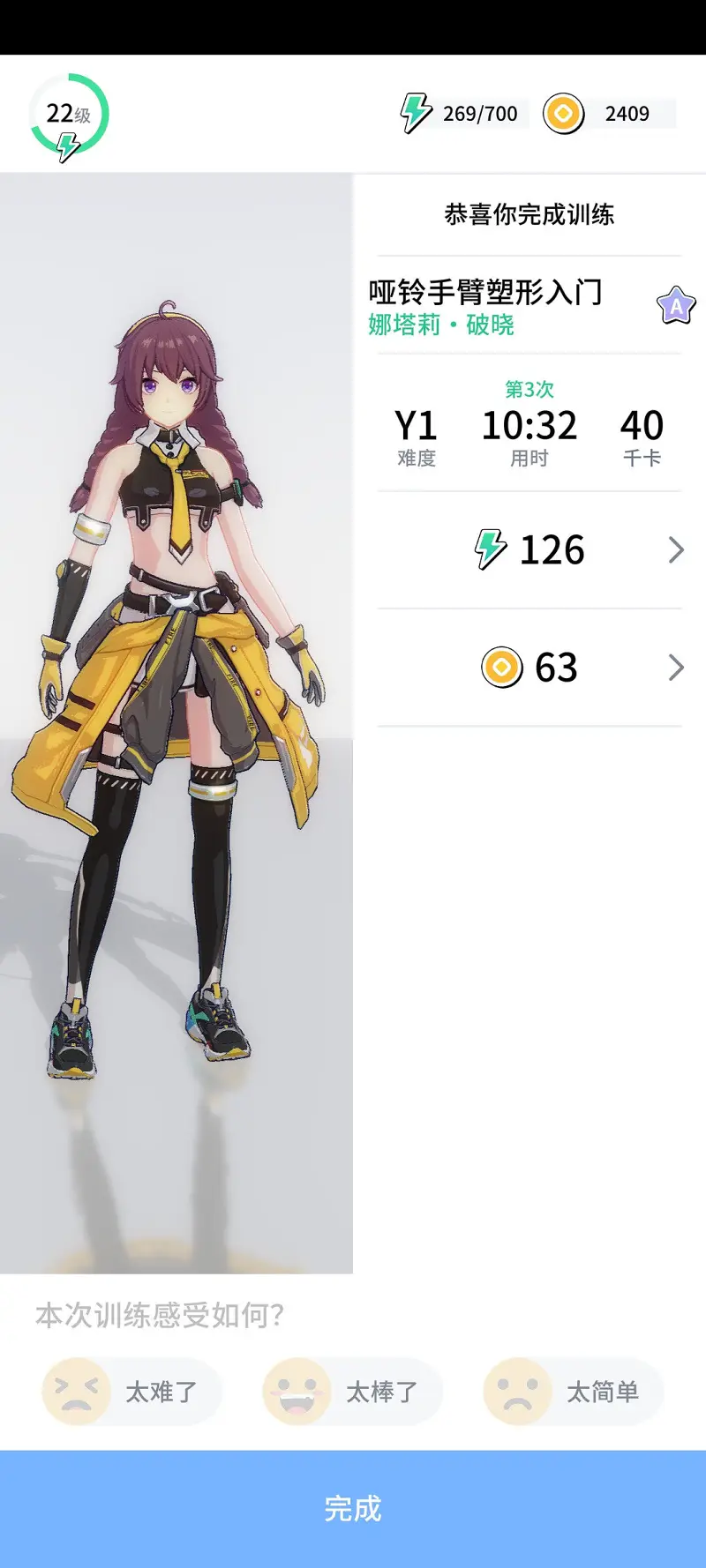This screenshot has width=706, height=1568.
Task: Open the 2409 coin balance
Action: point(609,114)
